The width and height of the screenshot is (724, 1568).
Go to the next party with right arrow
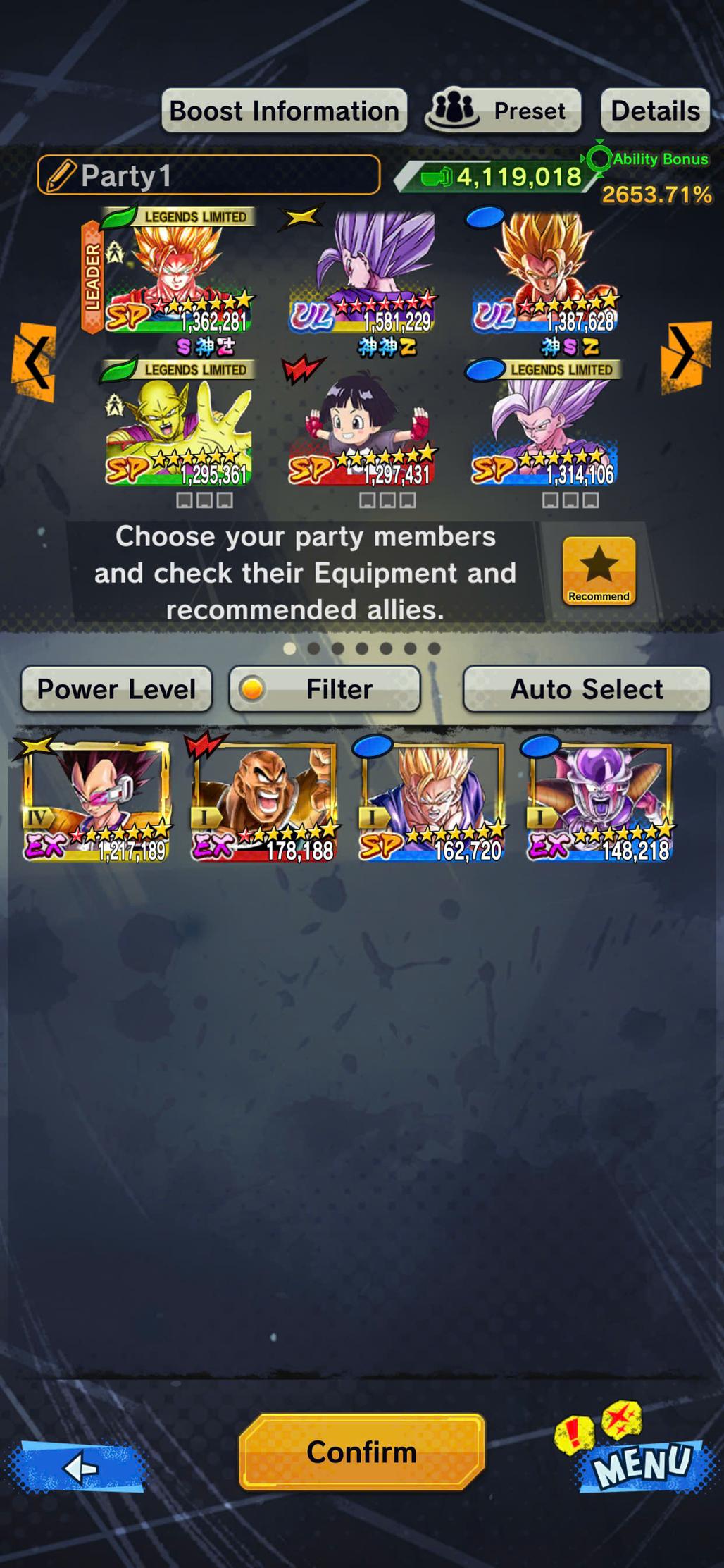(x=685, y=358)
